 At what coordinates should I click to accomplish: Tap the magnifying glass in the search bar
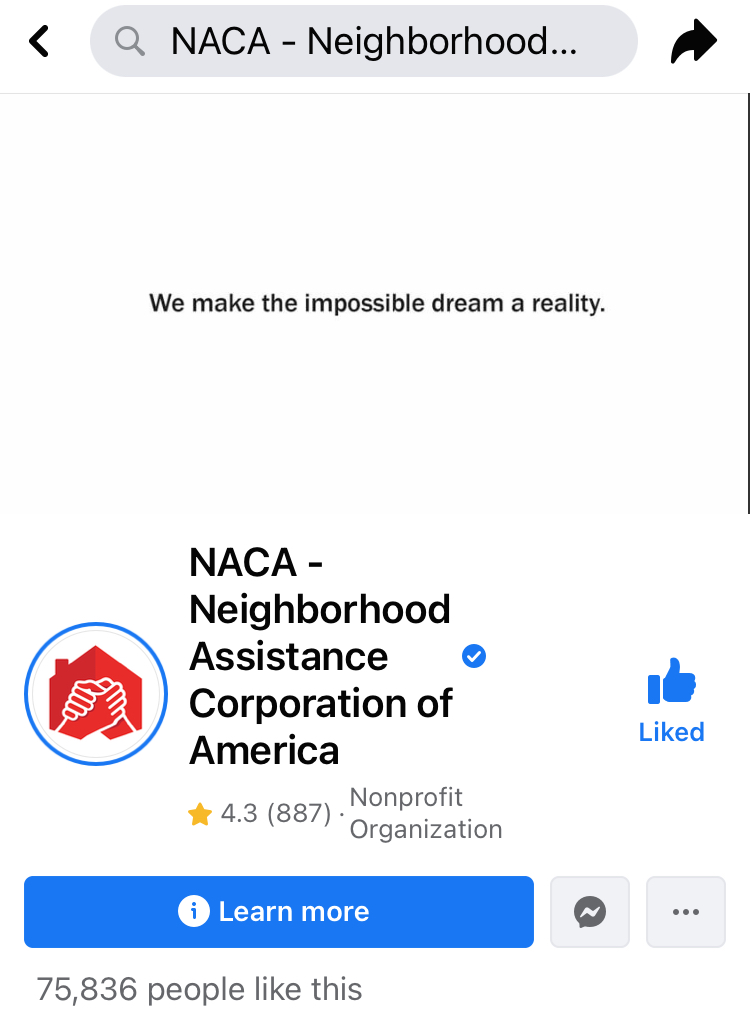(128, 40)
